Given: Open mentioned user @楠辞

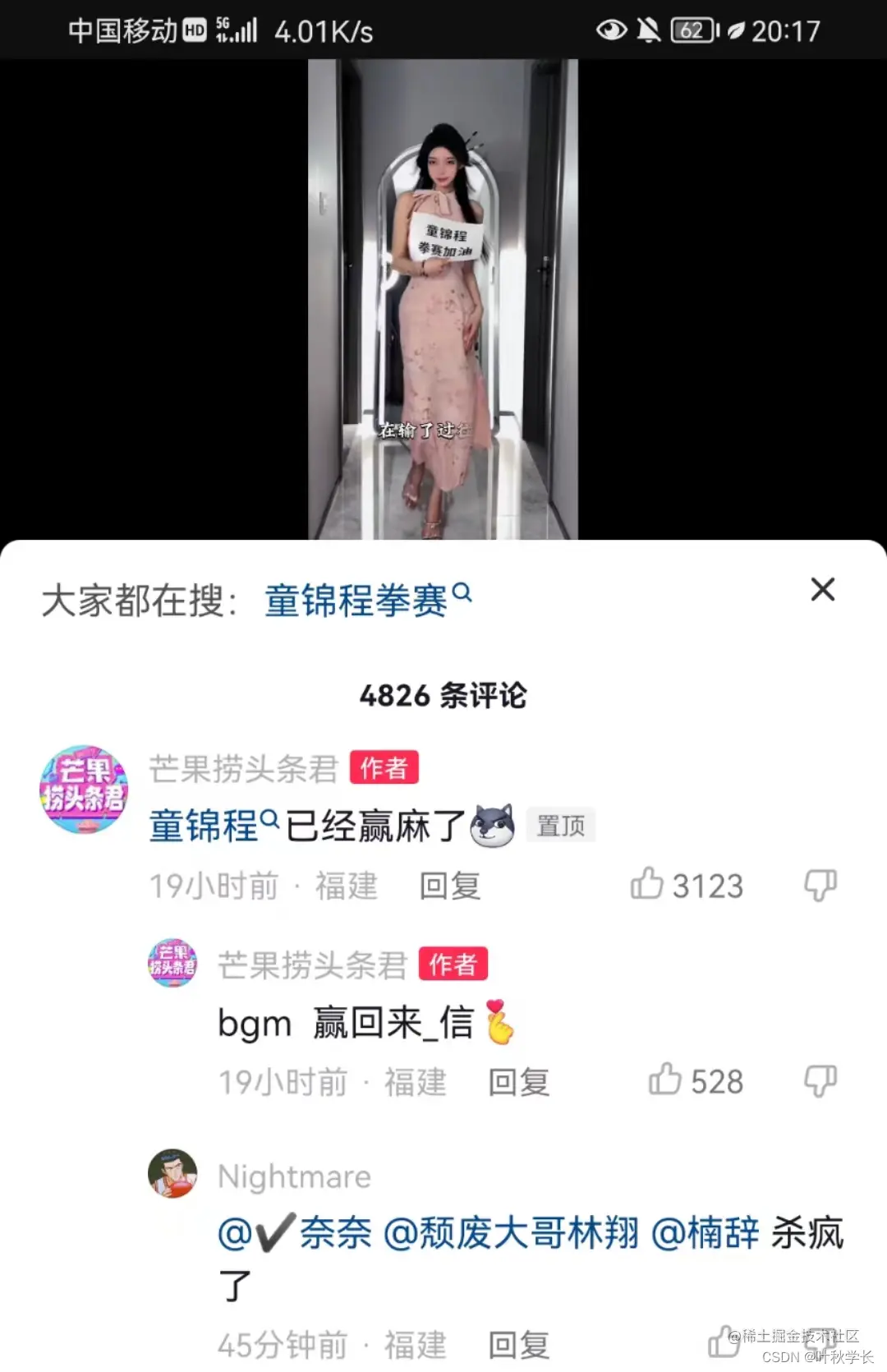Looking at the screenshot, I should 705,1233.
